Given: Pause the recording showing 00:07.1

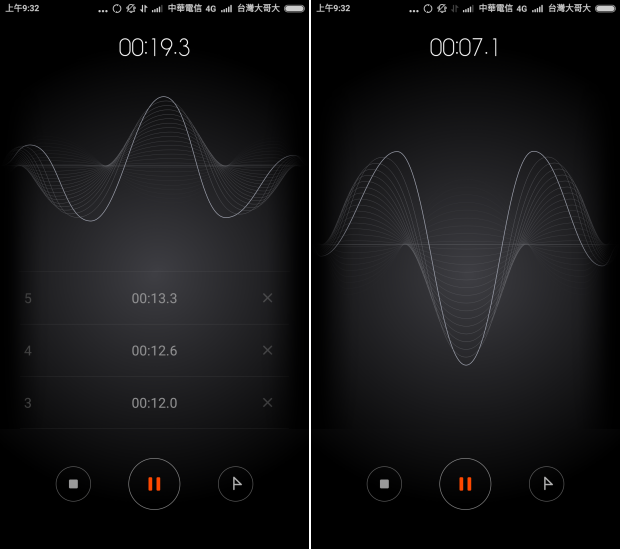Looking at the screenshot, I should tap(465, 484).
